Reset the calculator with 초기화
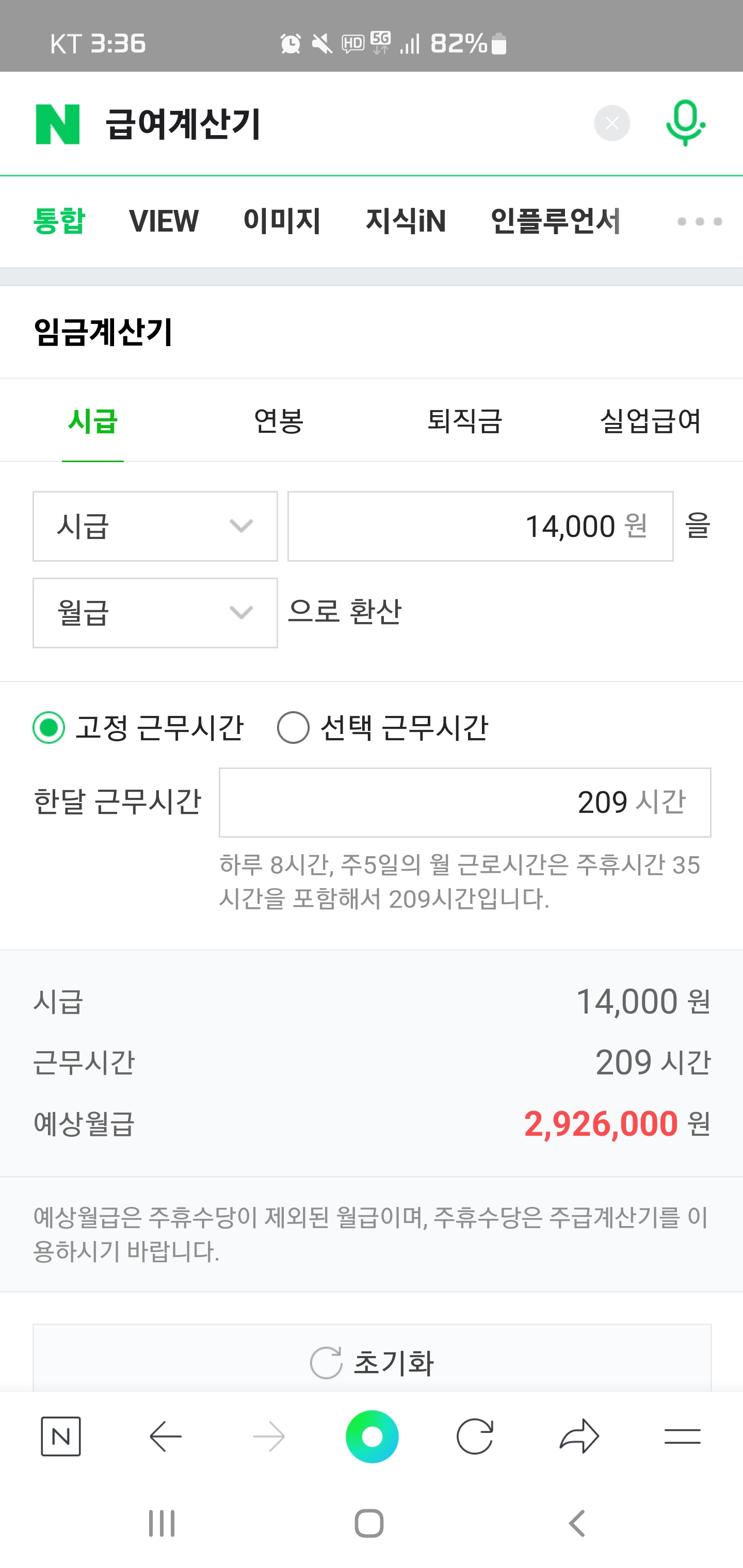This screenshot has width=743, height=1568. tap(372, 1363)
